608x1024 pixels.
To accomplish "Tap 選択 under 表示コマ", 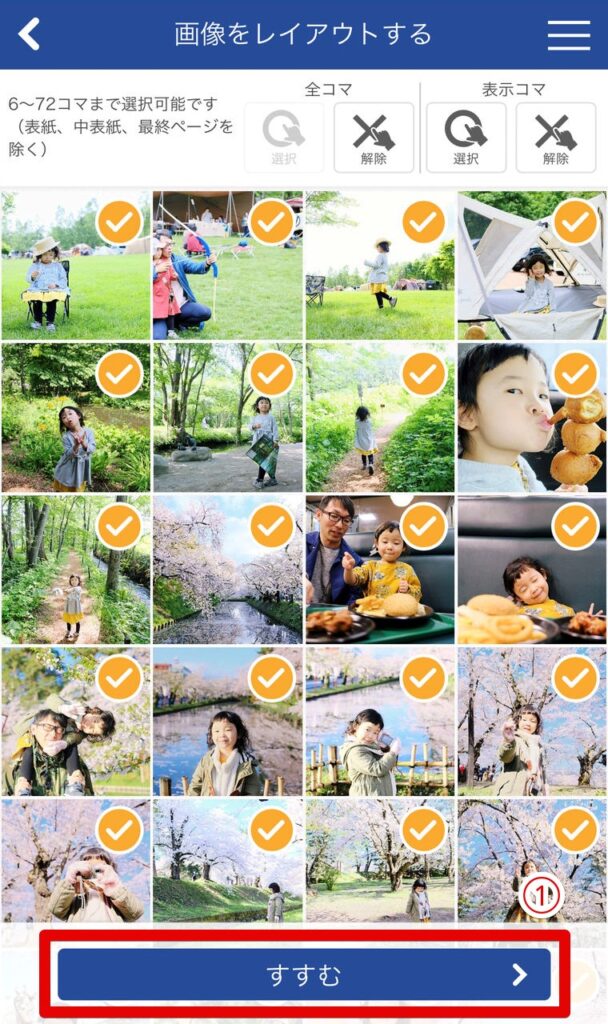I will [465, 138].
